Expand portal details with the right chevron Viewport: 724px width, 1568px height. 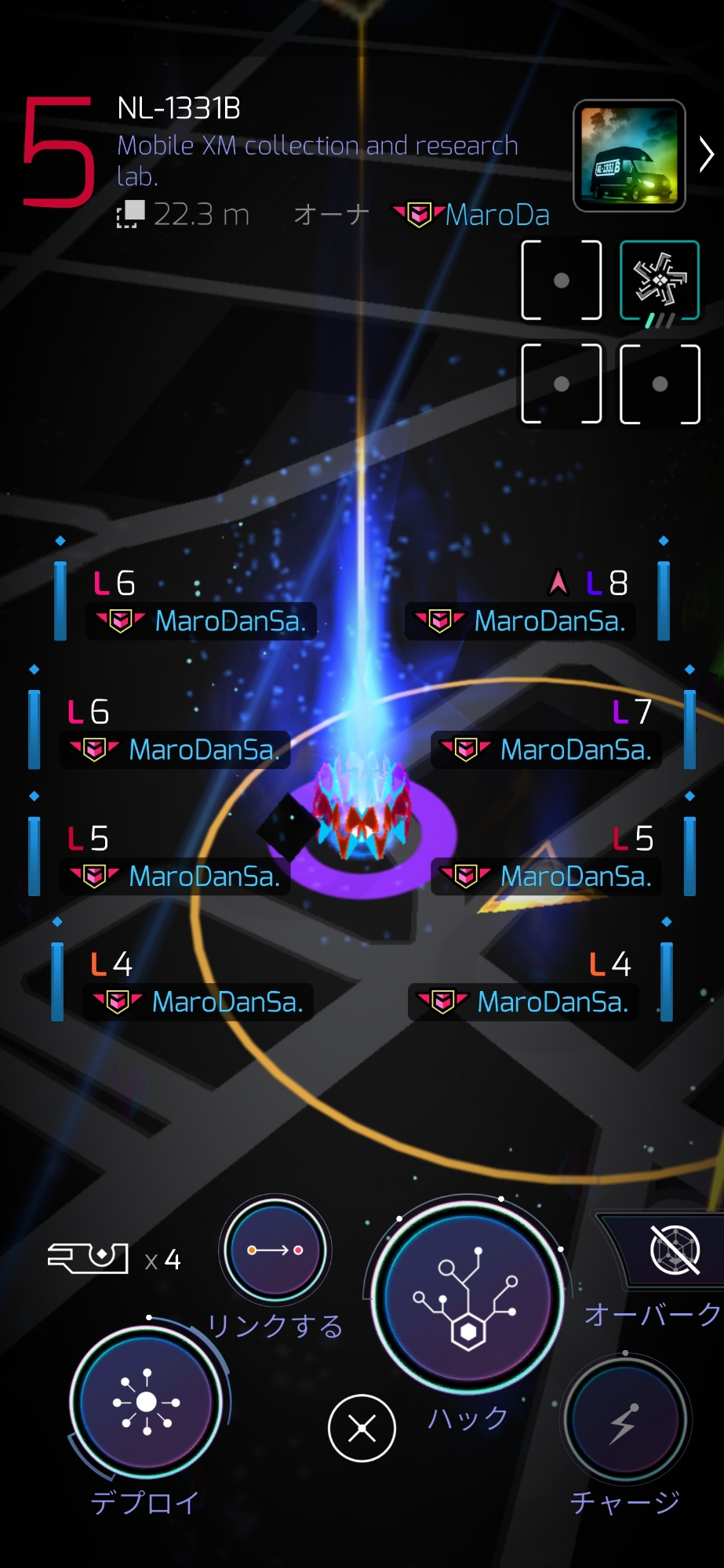(706, 154)
